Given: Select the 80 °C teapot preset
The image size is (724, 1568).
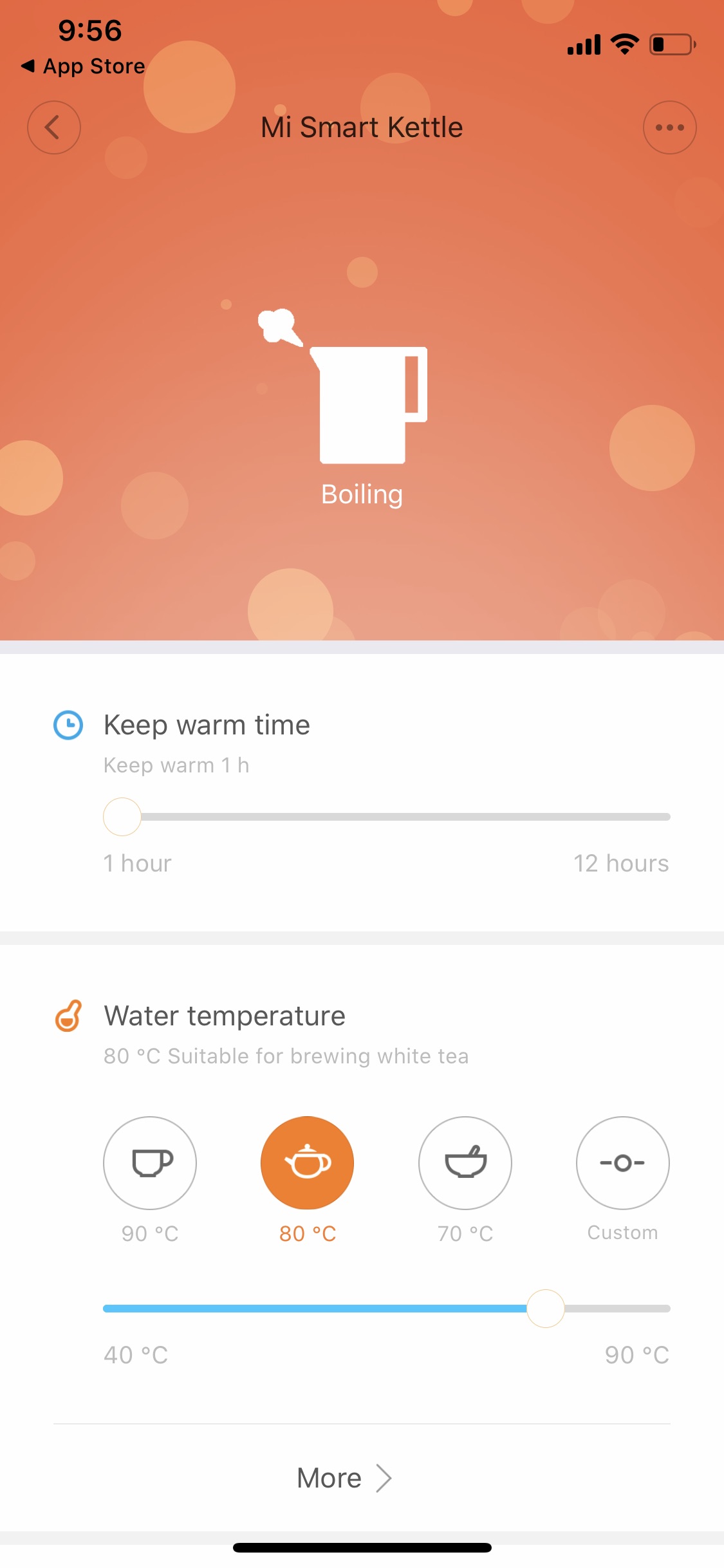Looking at the screenshot, I should coord(307,1162).
